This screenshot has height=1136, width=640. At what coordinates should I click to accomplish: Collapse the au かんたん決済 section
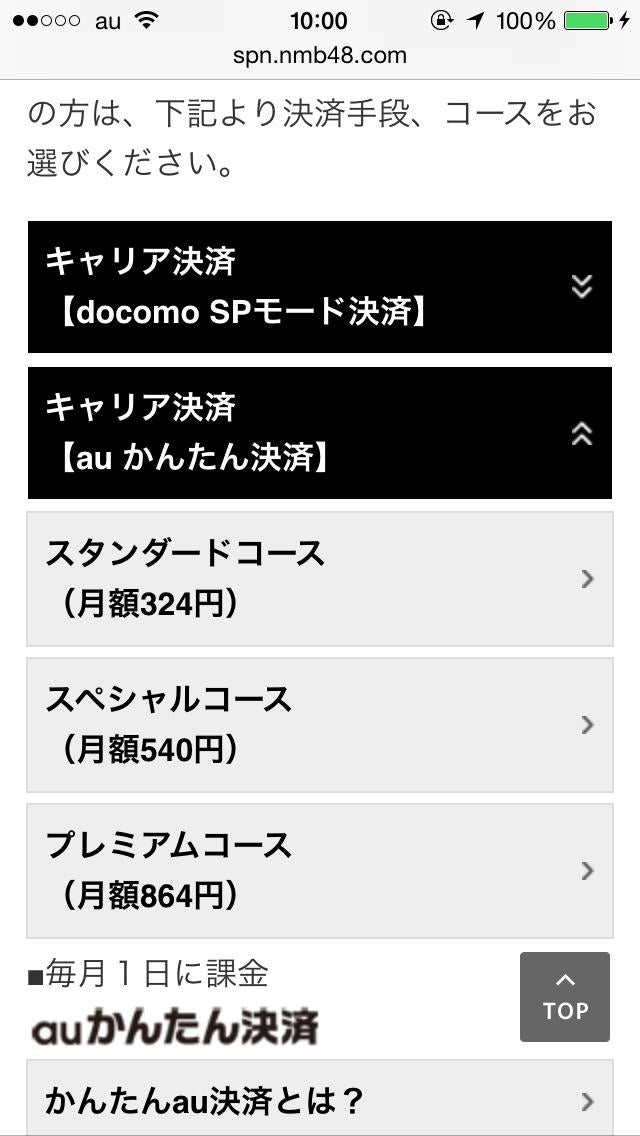[319, 433]
